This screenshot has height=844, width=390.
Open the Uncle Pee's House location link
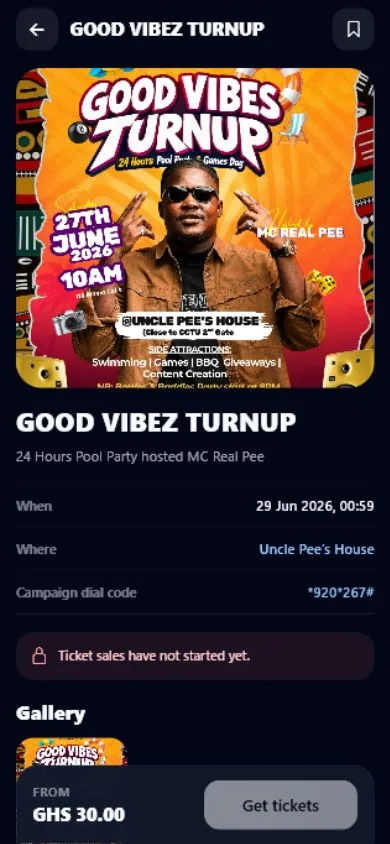316,550
